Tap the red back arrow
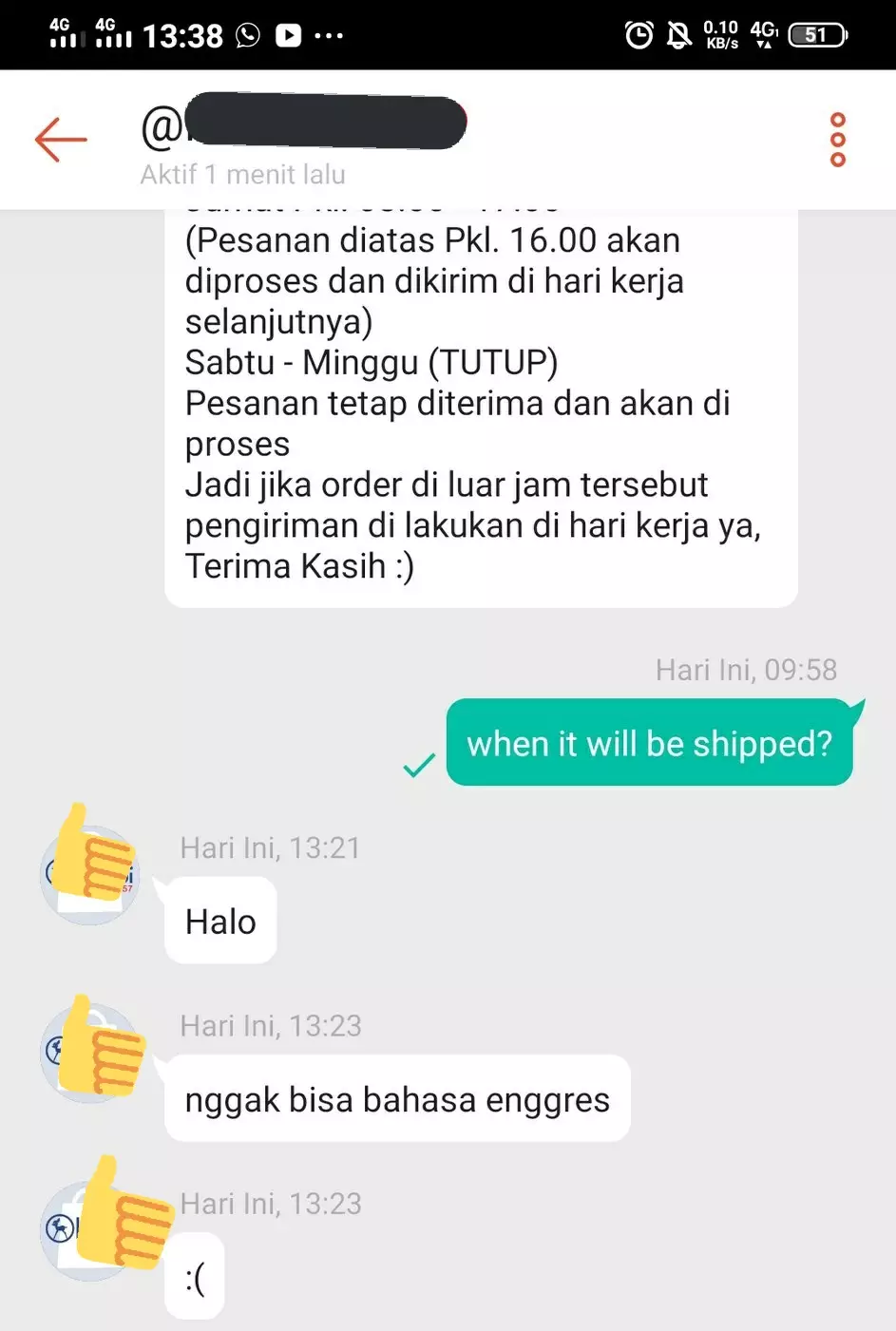Viewport: 896px width, 1331px height. click(x=59, y=140)
